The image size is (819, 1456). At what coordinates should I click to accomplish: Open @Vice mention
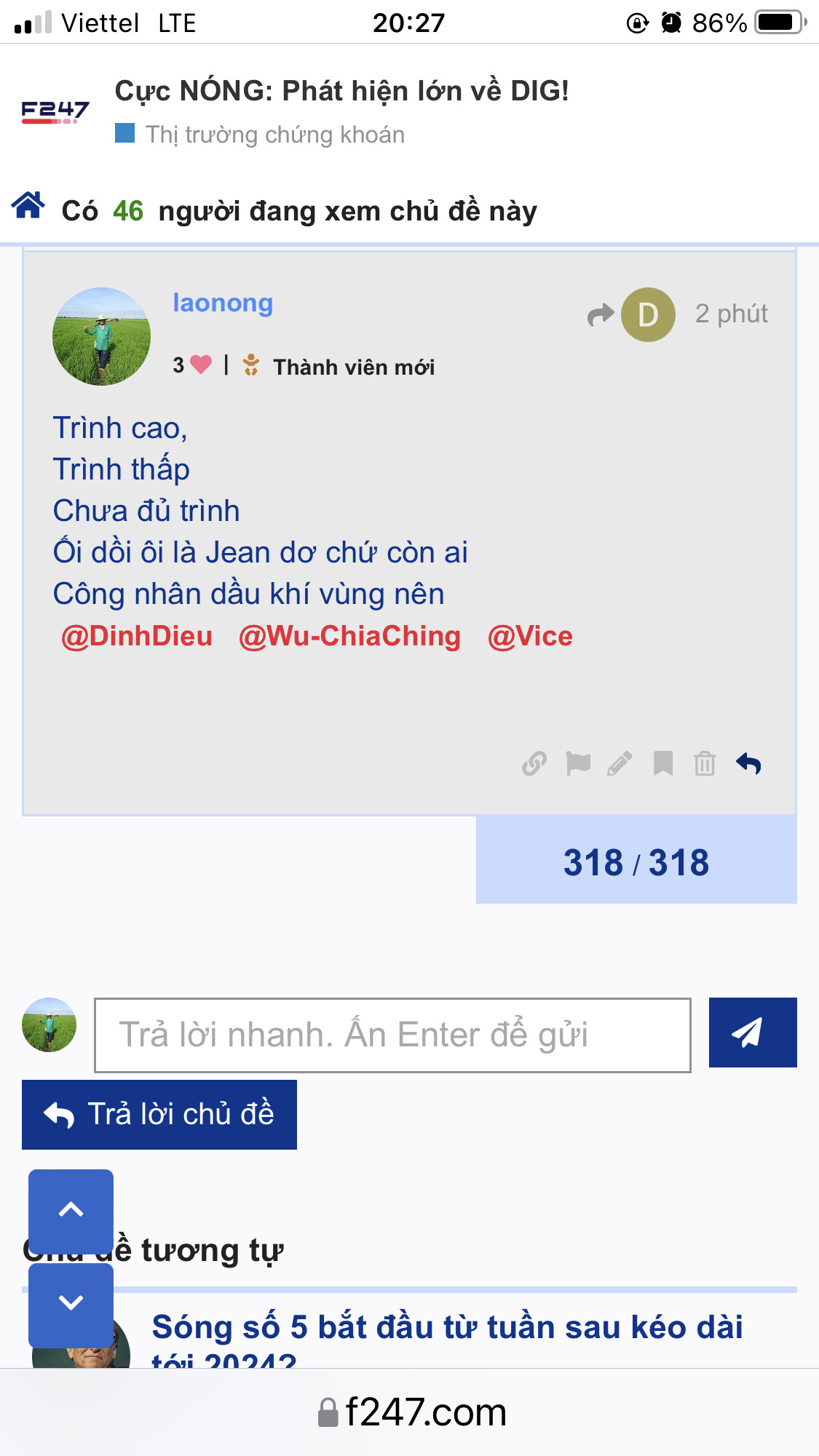(x=530, y=637)
